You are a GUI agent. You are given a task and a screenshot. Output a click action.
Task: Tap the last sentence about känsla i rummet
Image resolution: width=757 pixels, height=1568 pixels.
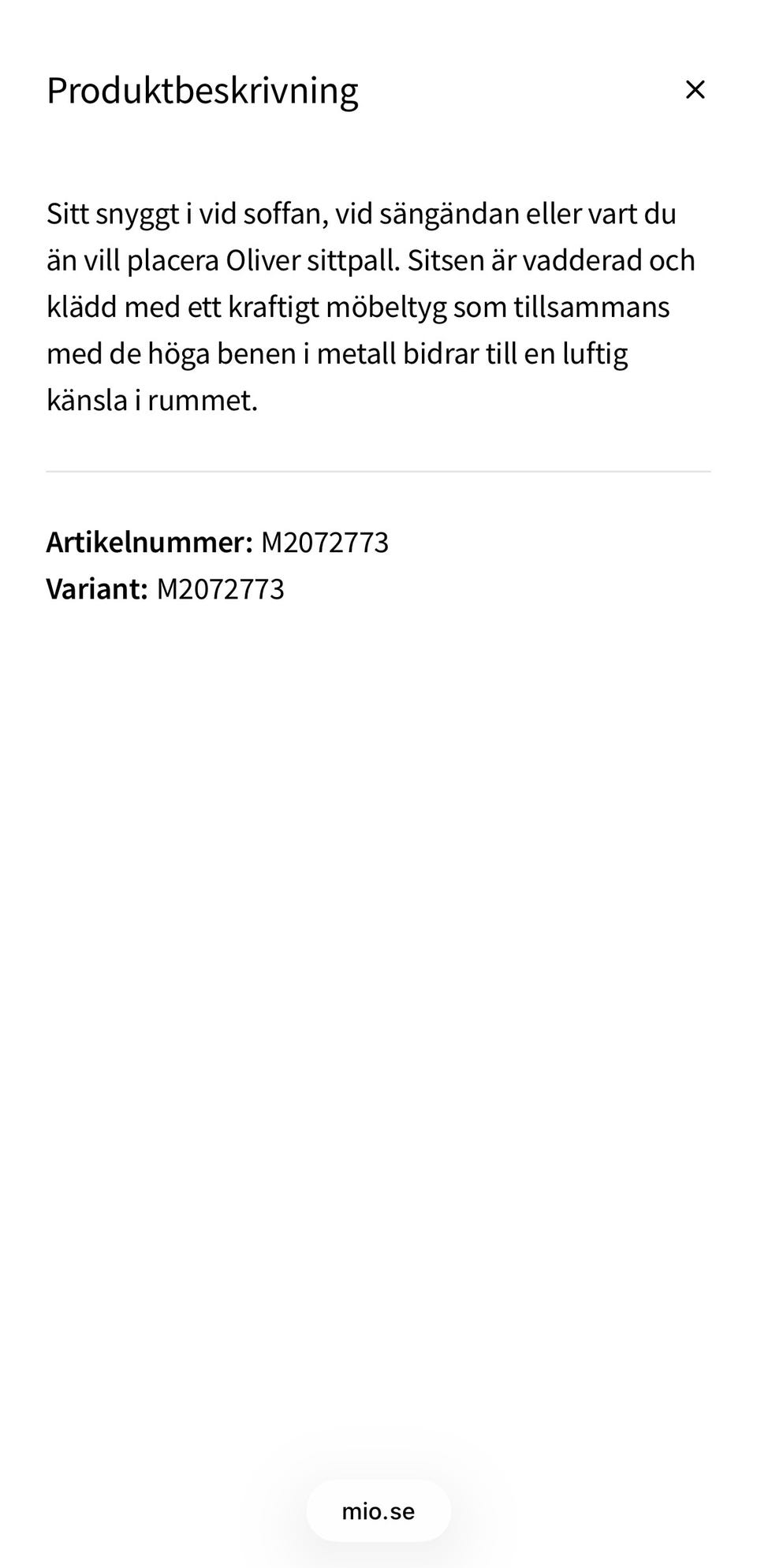(x=152, y=401)
